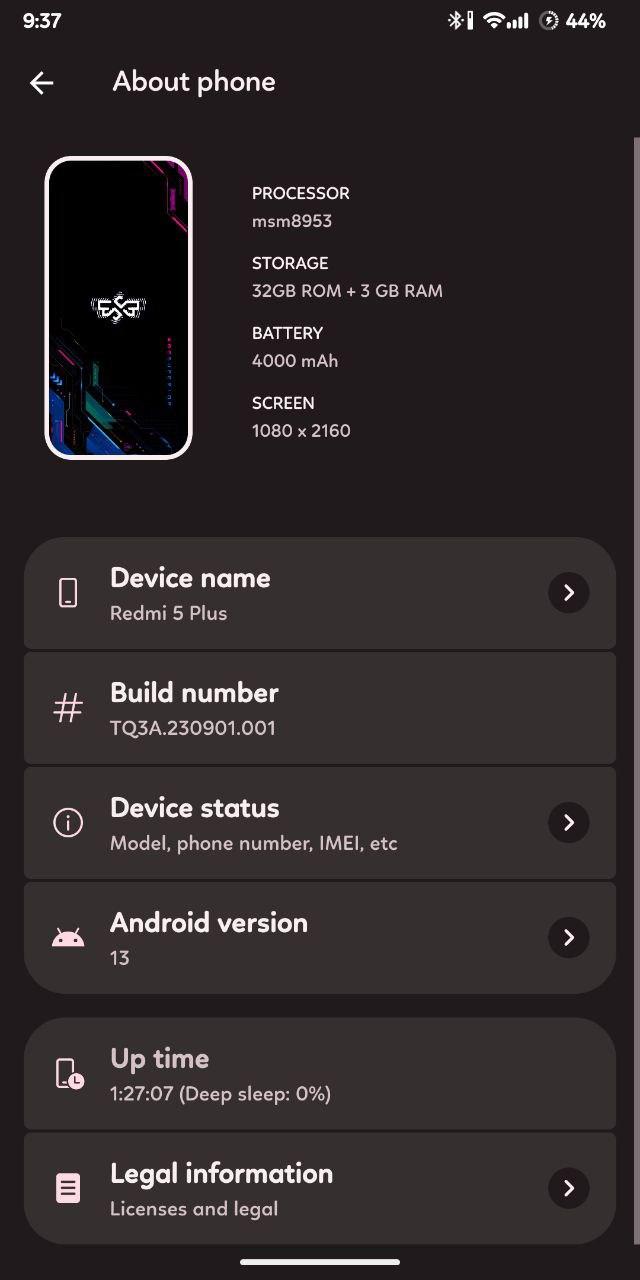Open Device name settings
This screenshot has width=640, height=1280.
coord(320,593)
